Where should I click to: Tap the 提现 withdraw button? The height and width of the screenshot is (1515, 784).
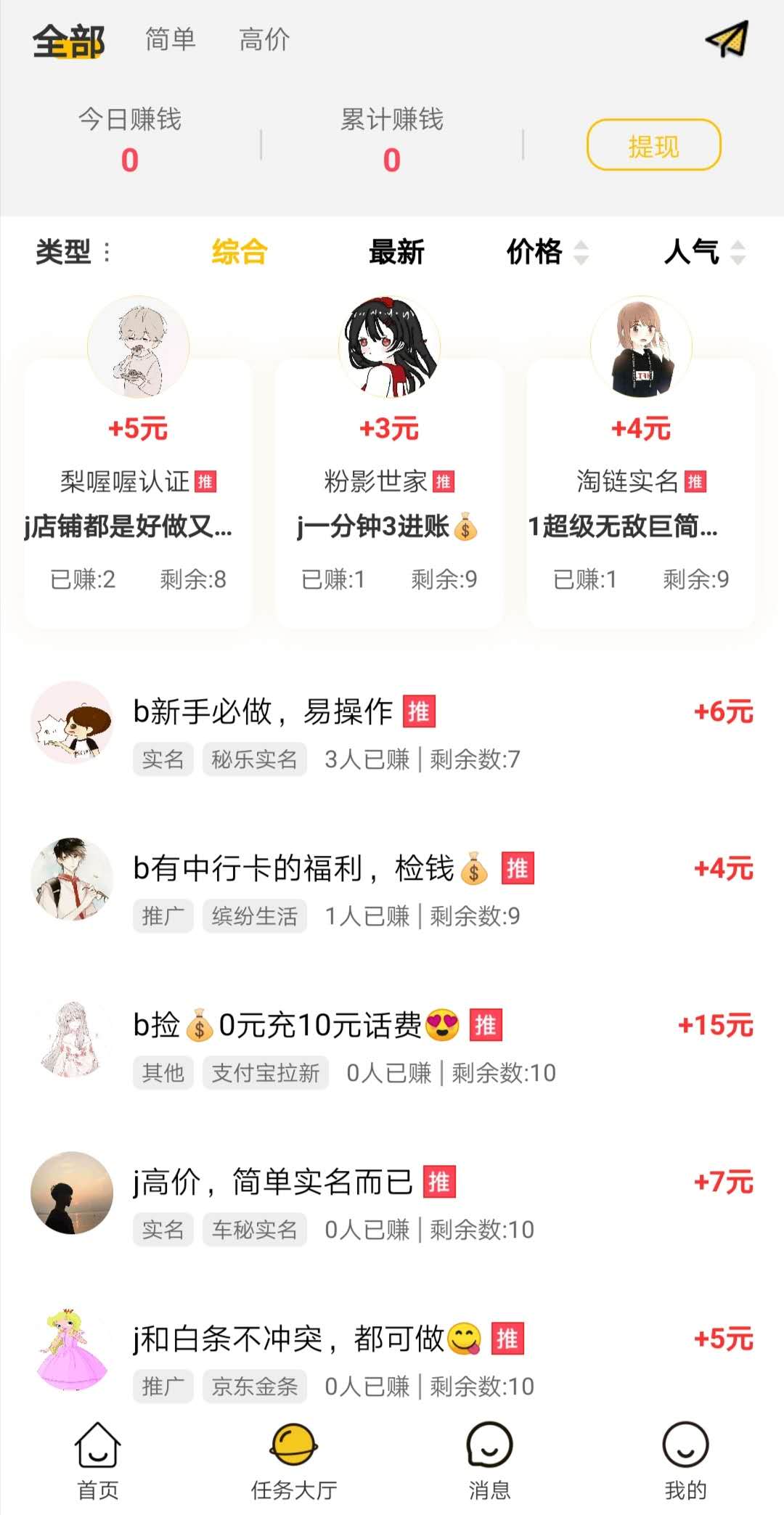coord(653,145)
